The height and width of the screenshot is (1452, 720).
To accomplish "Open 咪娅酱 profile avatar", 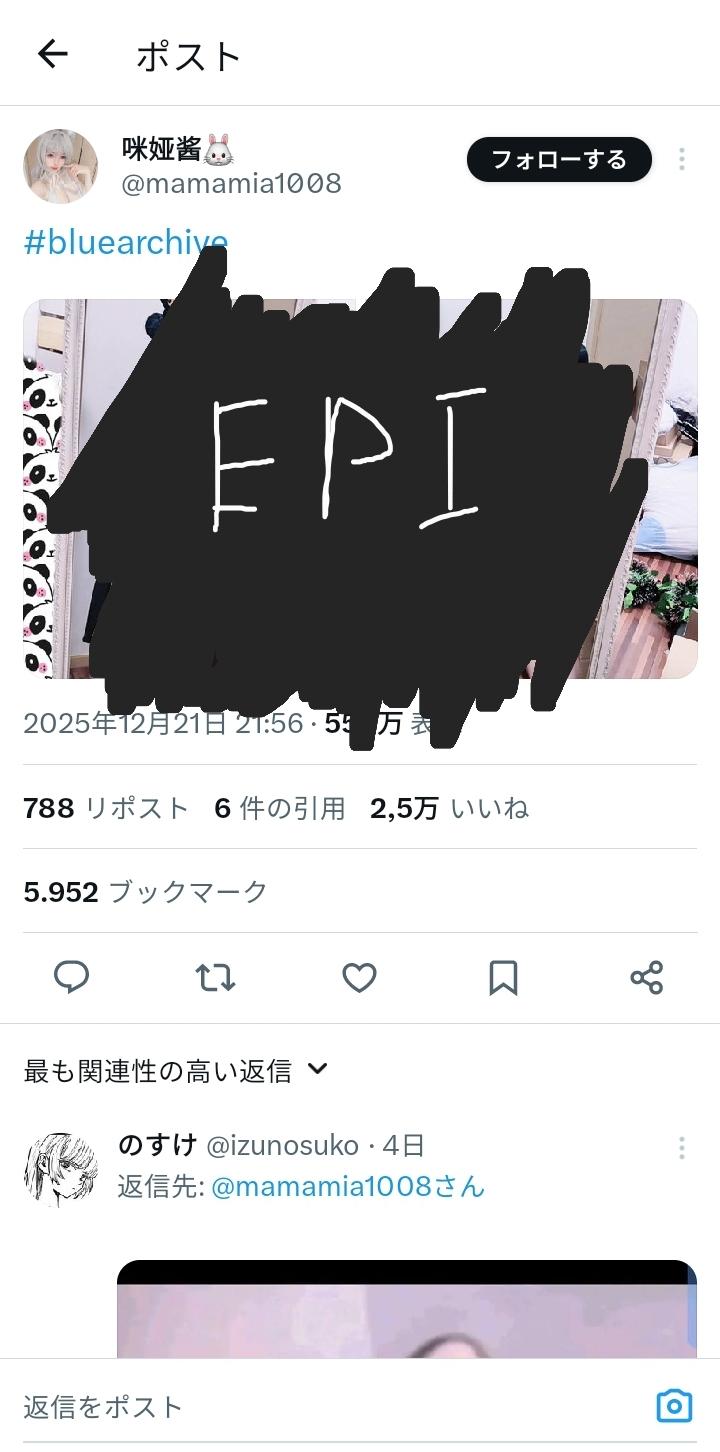I will [x=60, y=166].
